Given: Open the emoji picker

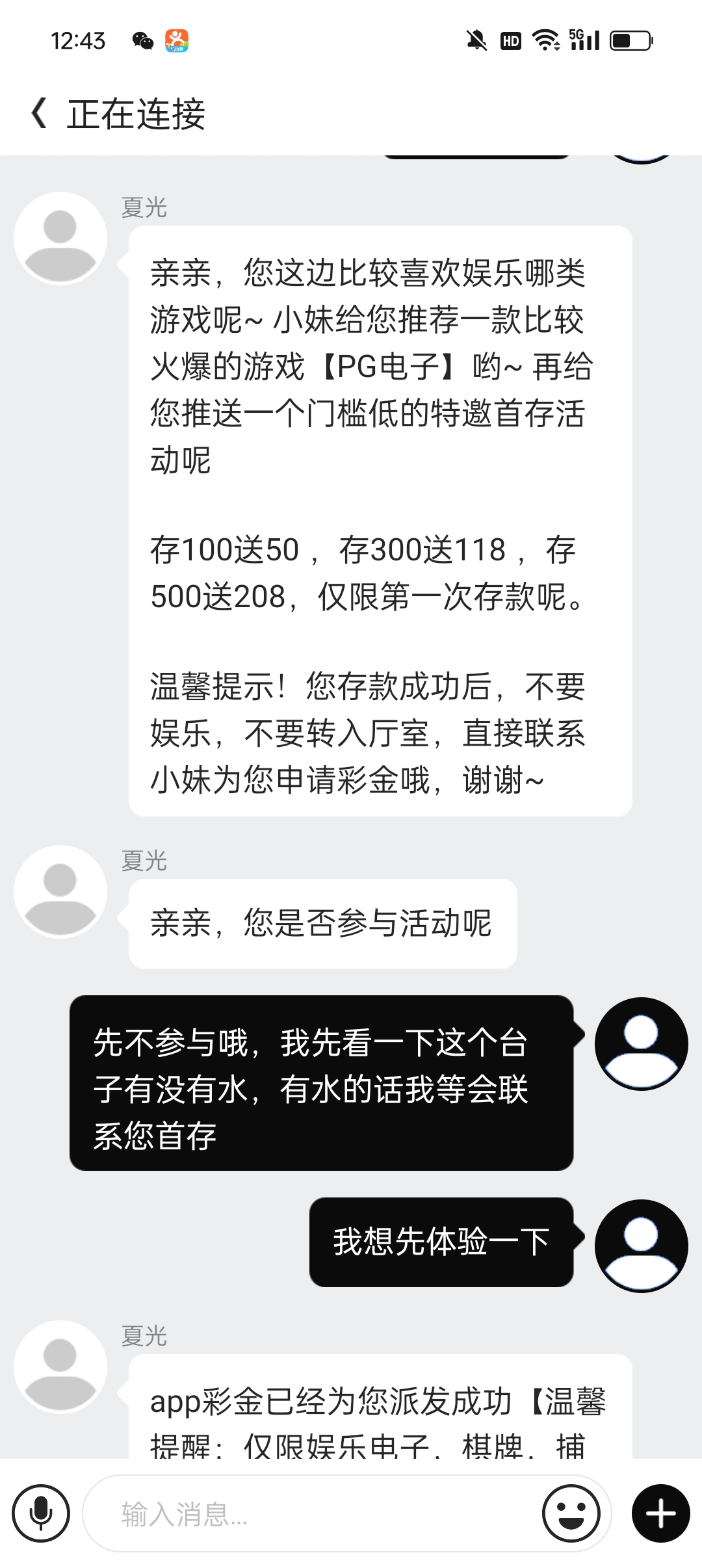Looking at the screenshot, I should pyautogui.click(x=571, y=1513).
